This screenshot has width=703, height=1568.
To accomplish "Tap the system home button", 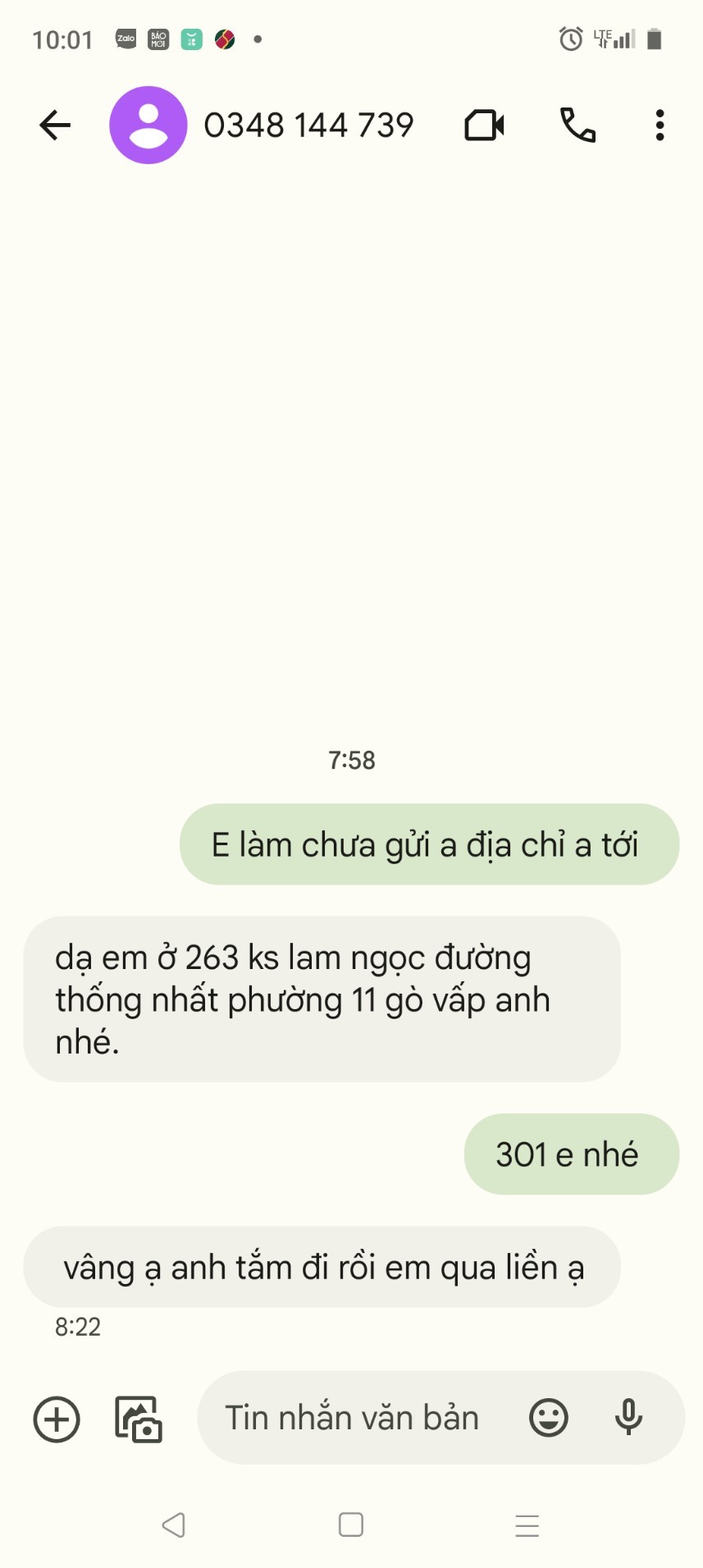I will tap(351, 1525).
